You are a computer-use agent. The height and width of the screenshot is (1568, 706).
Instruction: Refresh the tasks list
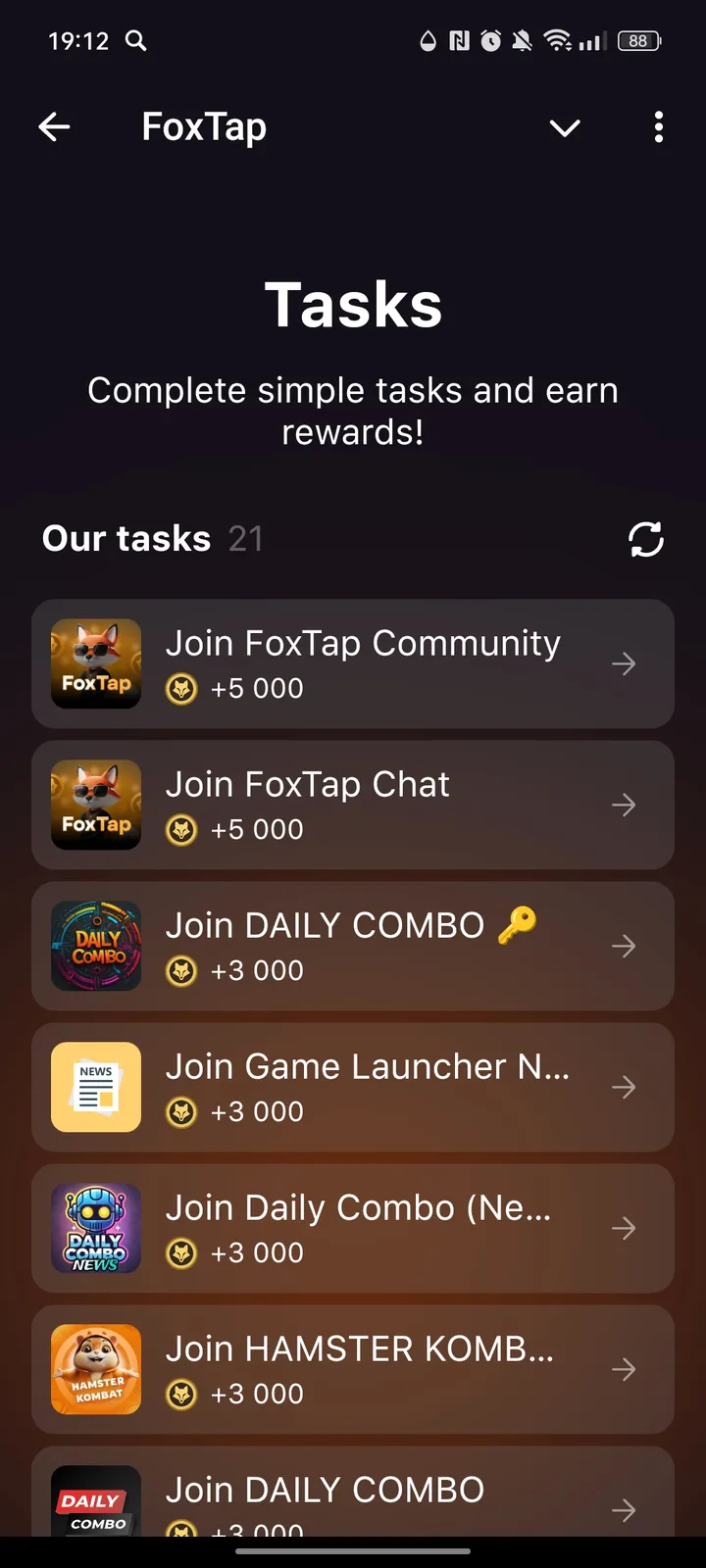pos(646,539)
